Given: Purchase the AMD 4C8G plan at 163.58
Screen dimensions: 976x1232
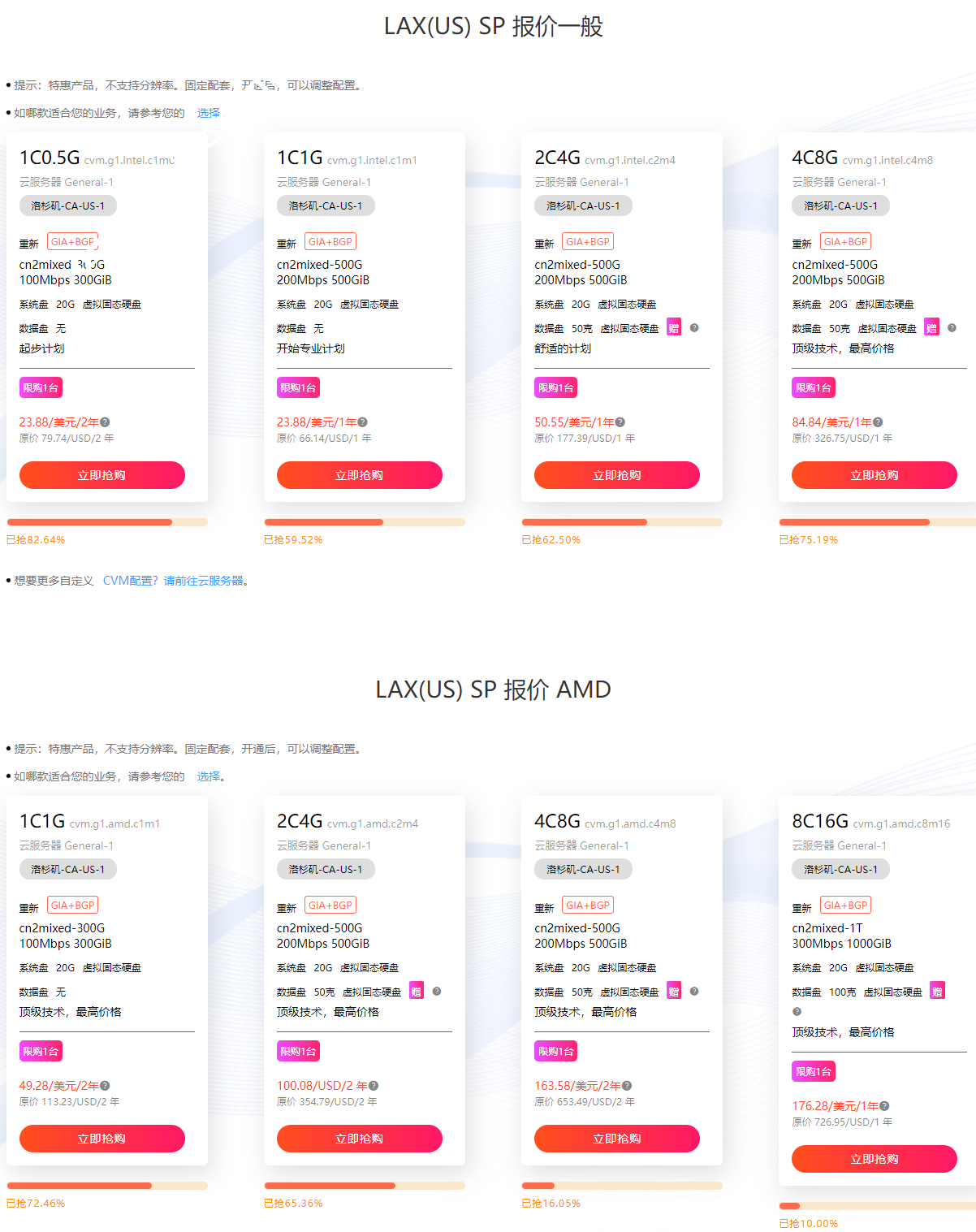Looking at the screenshot, I should coord(616,1139).
